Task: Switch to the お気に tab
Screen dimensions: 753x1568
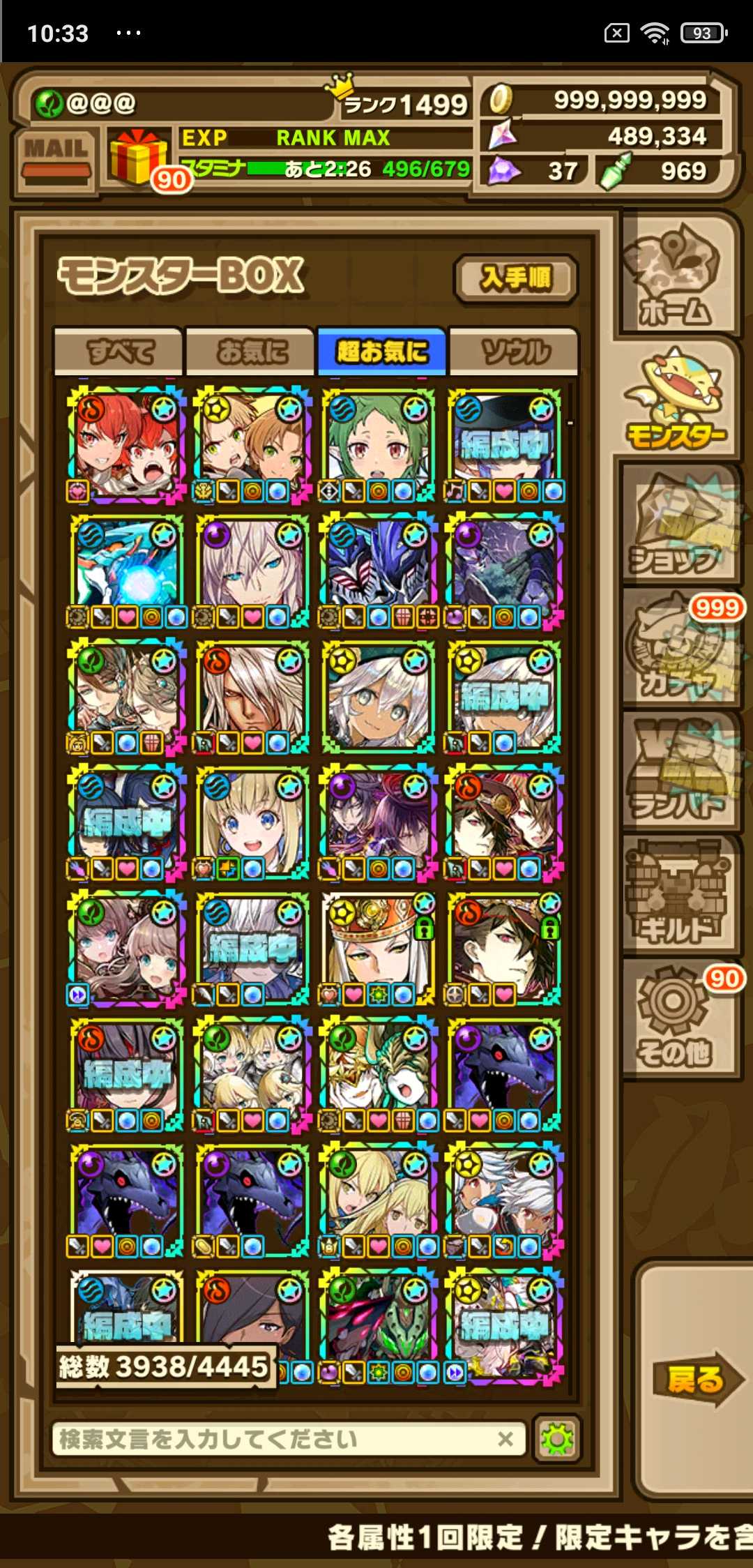Action: (x=251, y=352)
